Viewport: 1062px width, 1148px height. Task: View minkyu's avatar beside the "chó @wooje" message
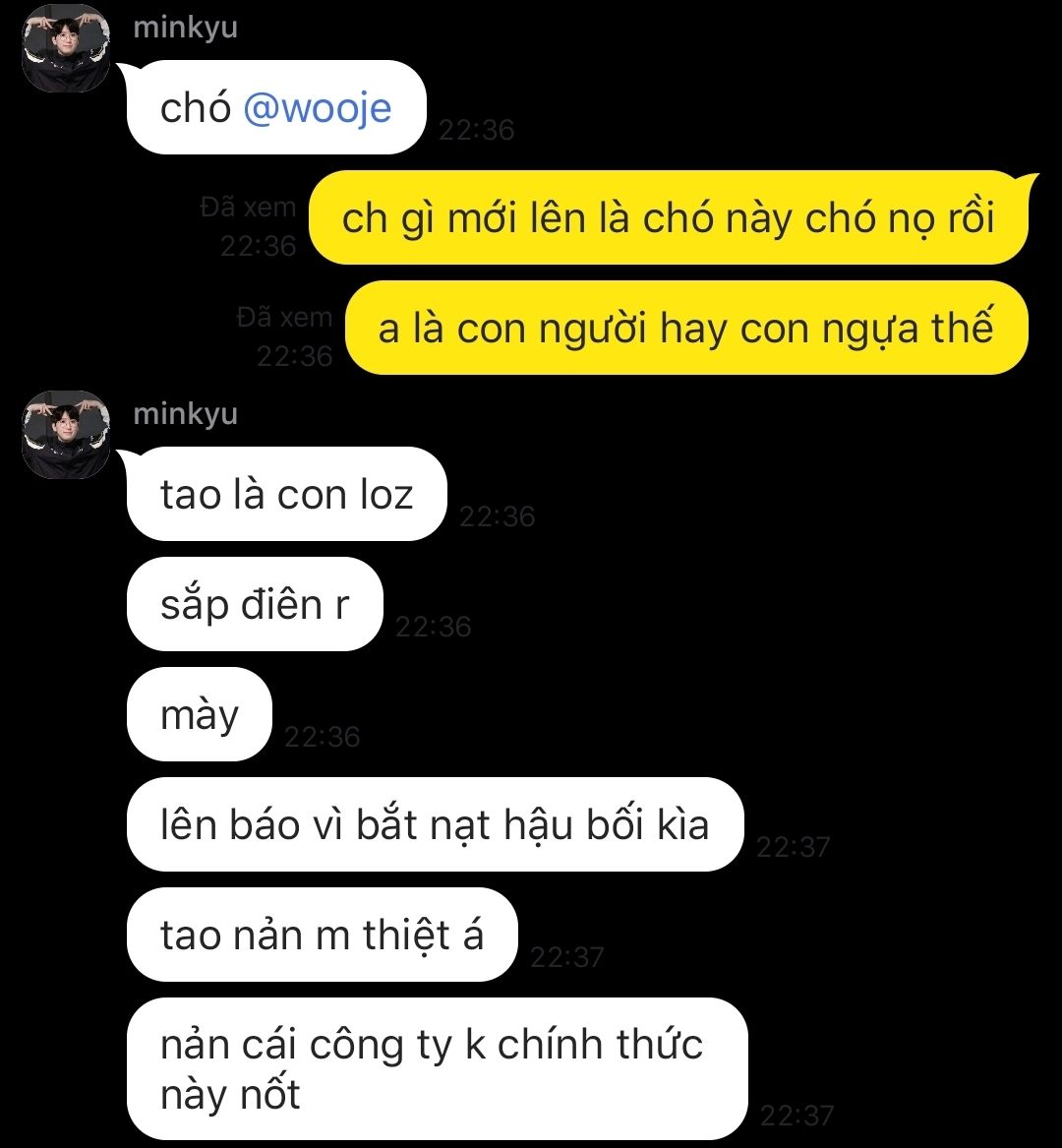(x=66, y=48)
